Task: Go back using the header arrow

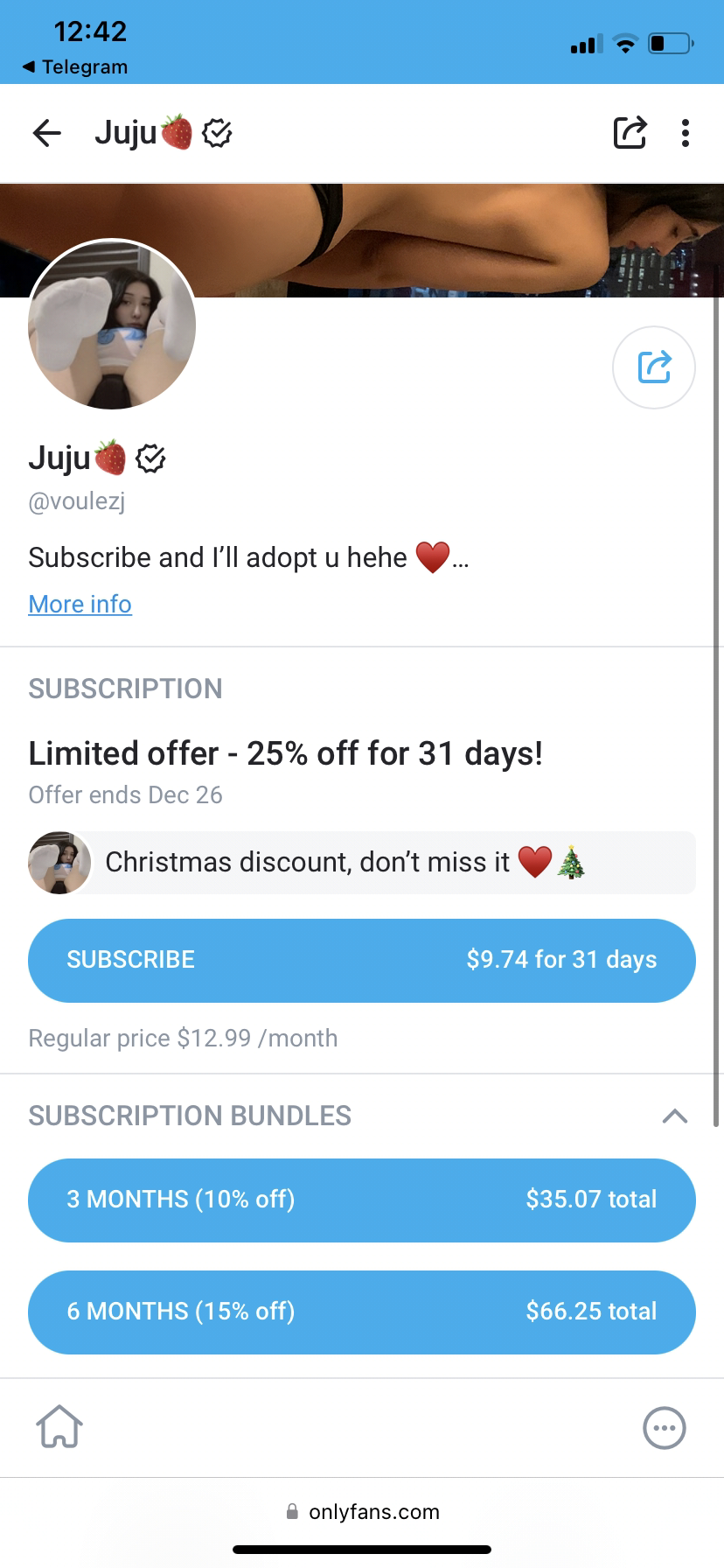Action: point(47,133)
